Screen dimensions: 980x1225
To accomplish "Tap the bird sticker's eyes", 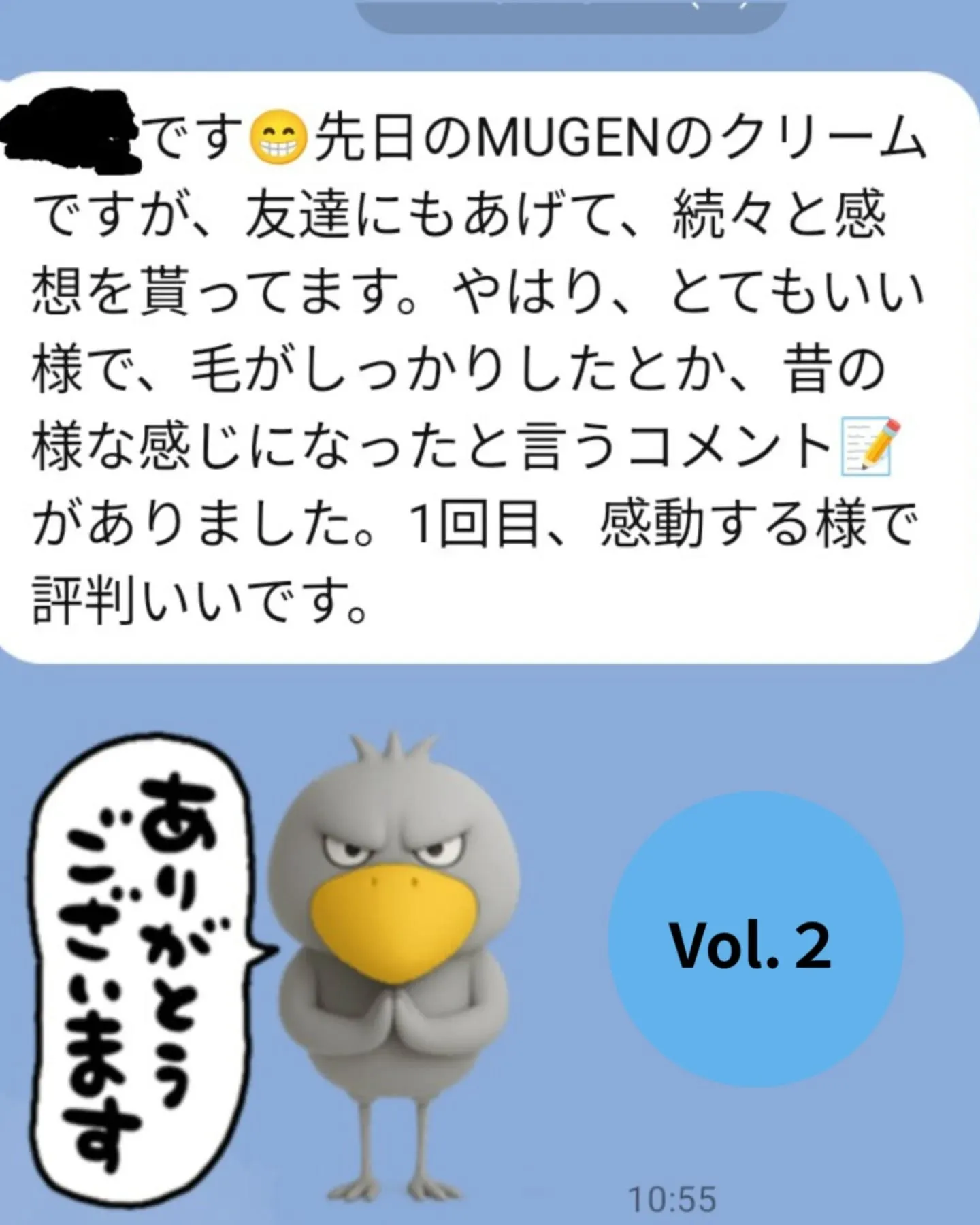I will tap(391, 851).
